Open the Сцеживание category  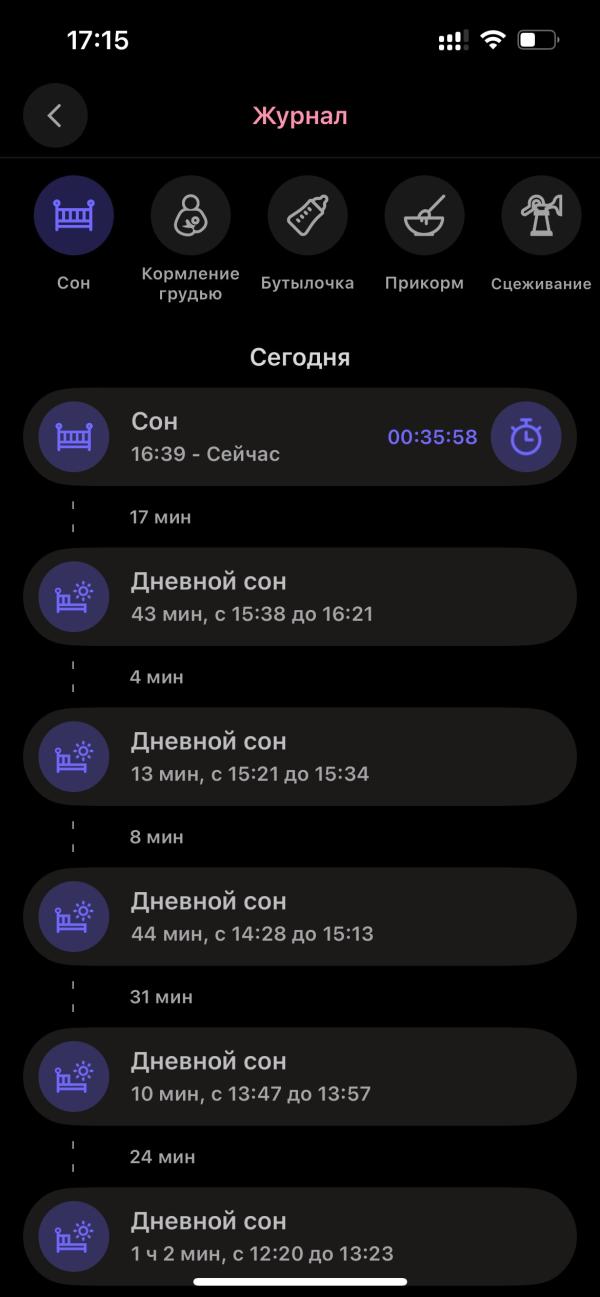[540, 216]
